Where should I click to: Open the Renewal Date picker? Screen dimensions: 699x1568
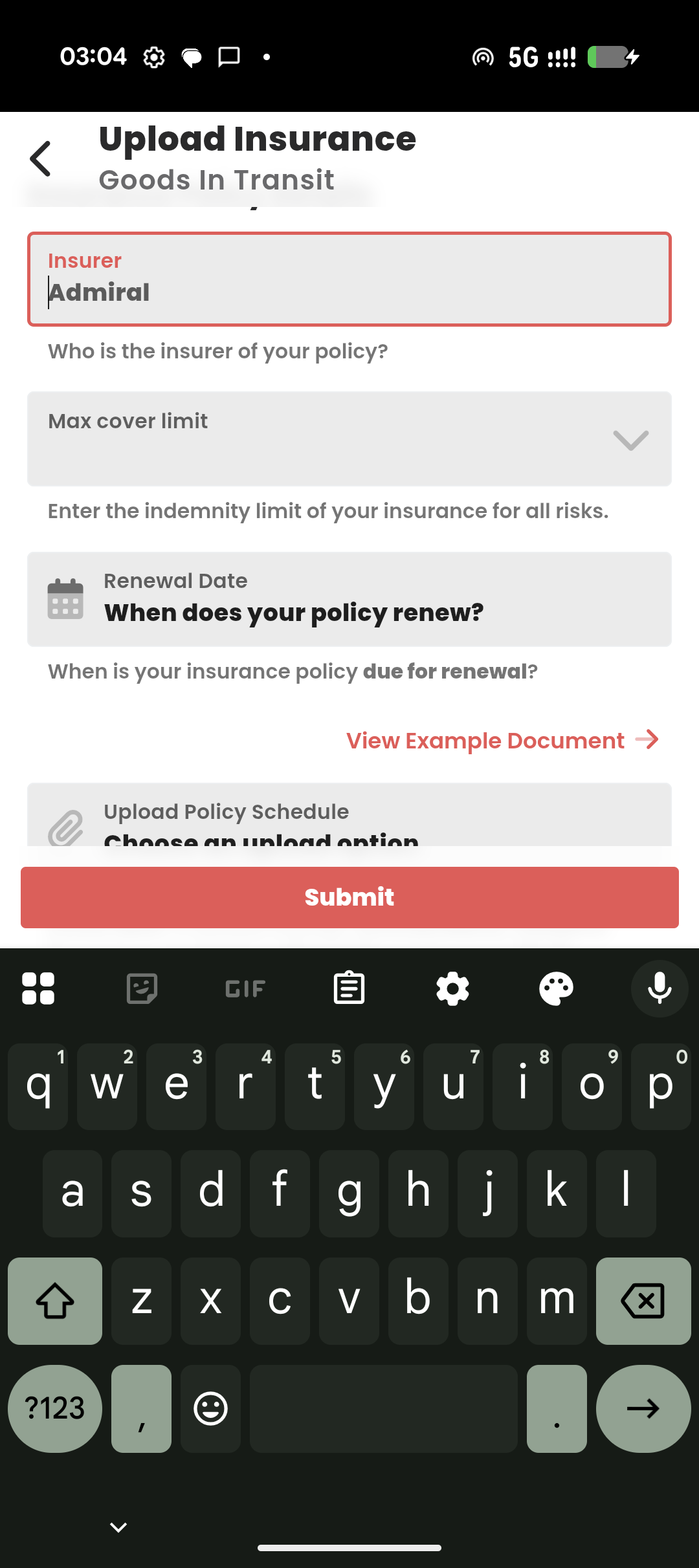pos(349,599)
